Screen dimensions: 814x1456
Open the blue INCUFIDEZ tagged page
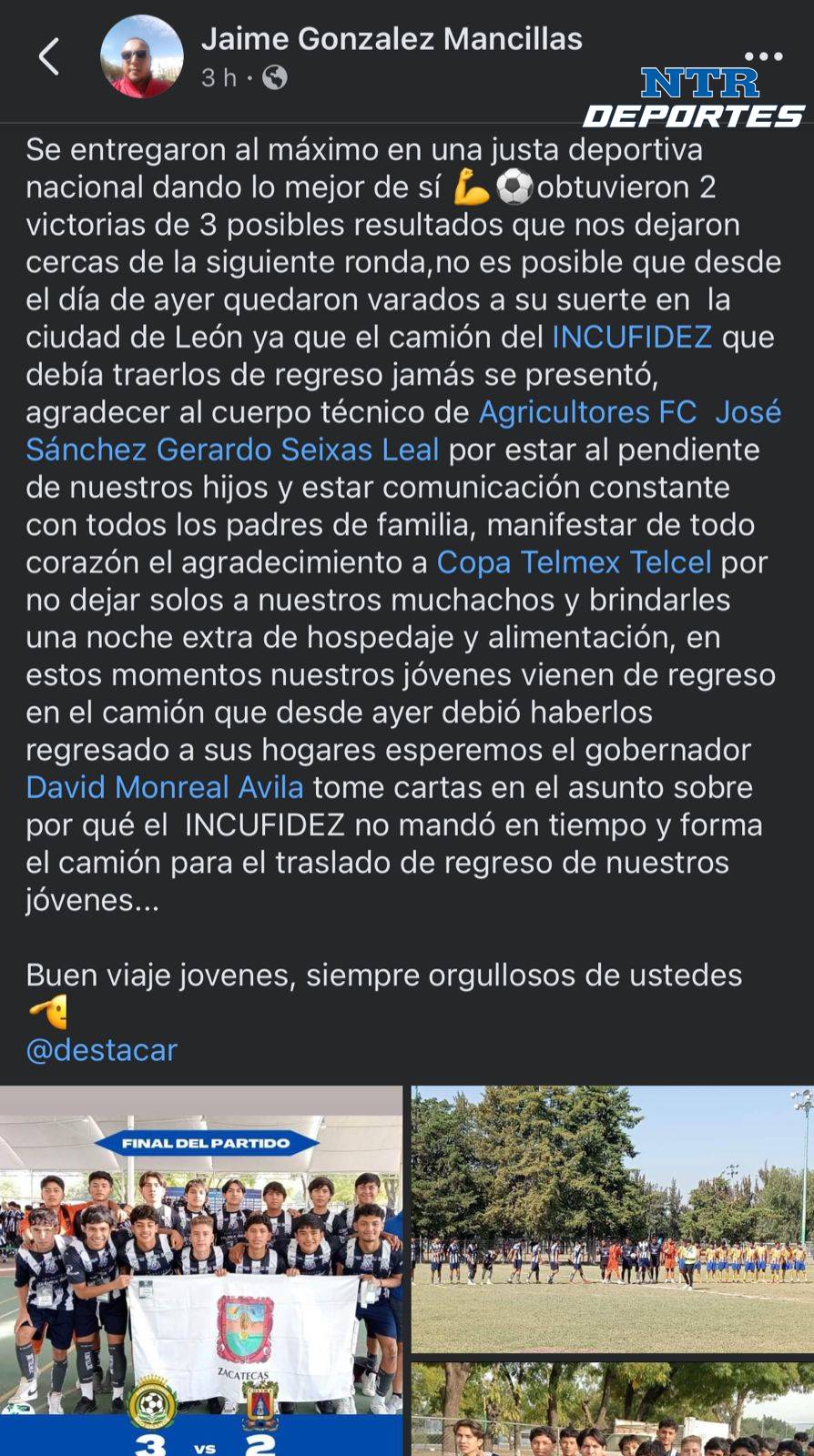click(x=632, y=338)
